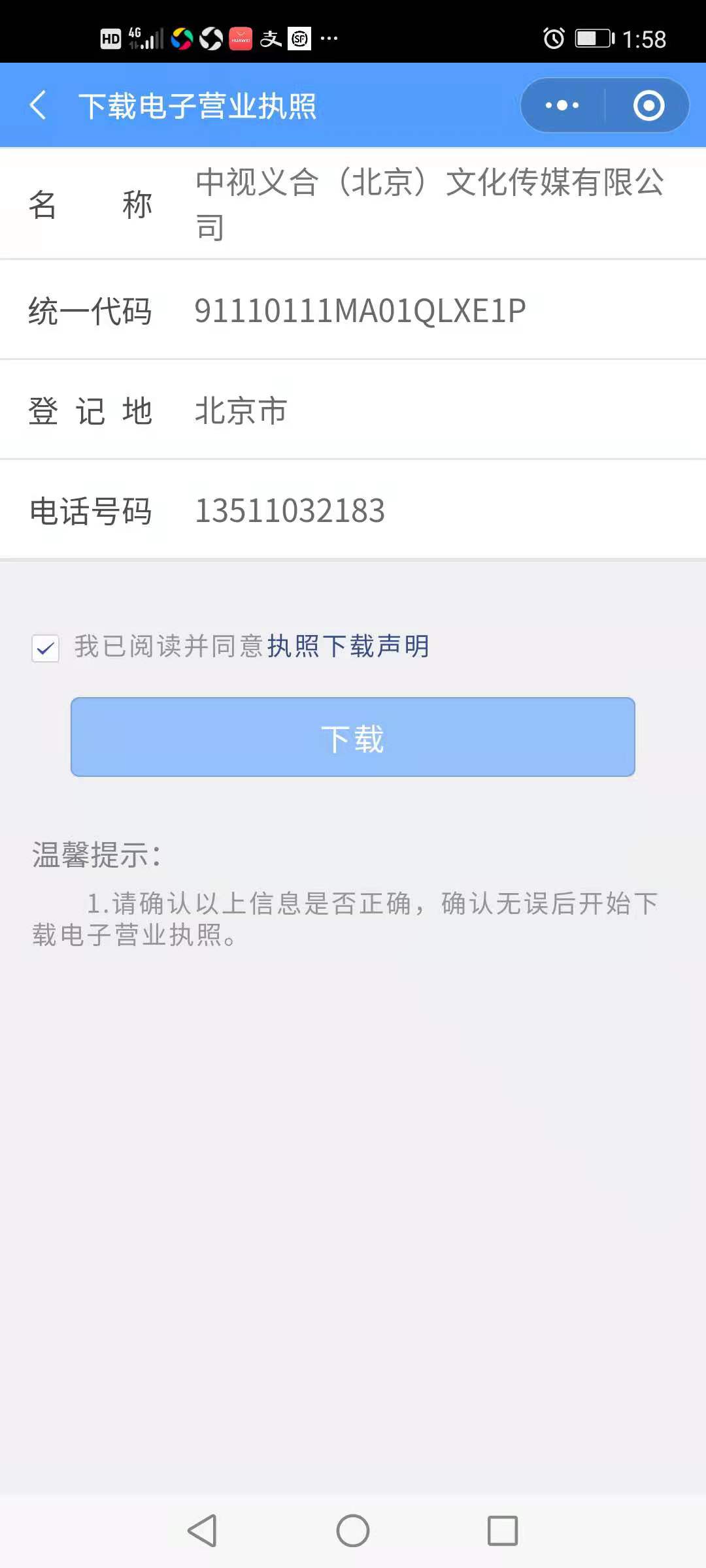Viewport: 706px width, 1568px height.
Task: Open the mini program three-dot menu
Action: click(562, 106)
